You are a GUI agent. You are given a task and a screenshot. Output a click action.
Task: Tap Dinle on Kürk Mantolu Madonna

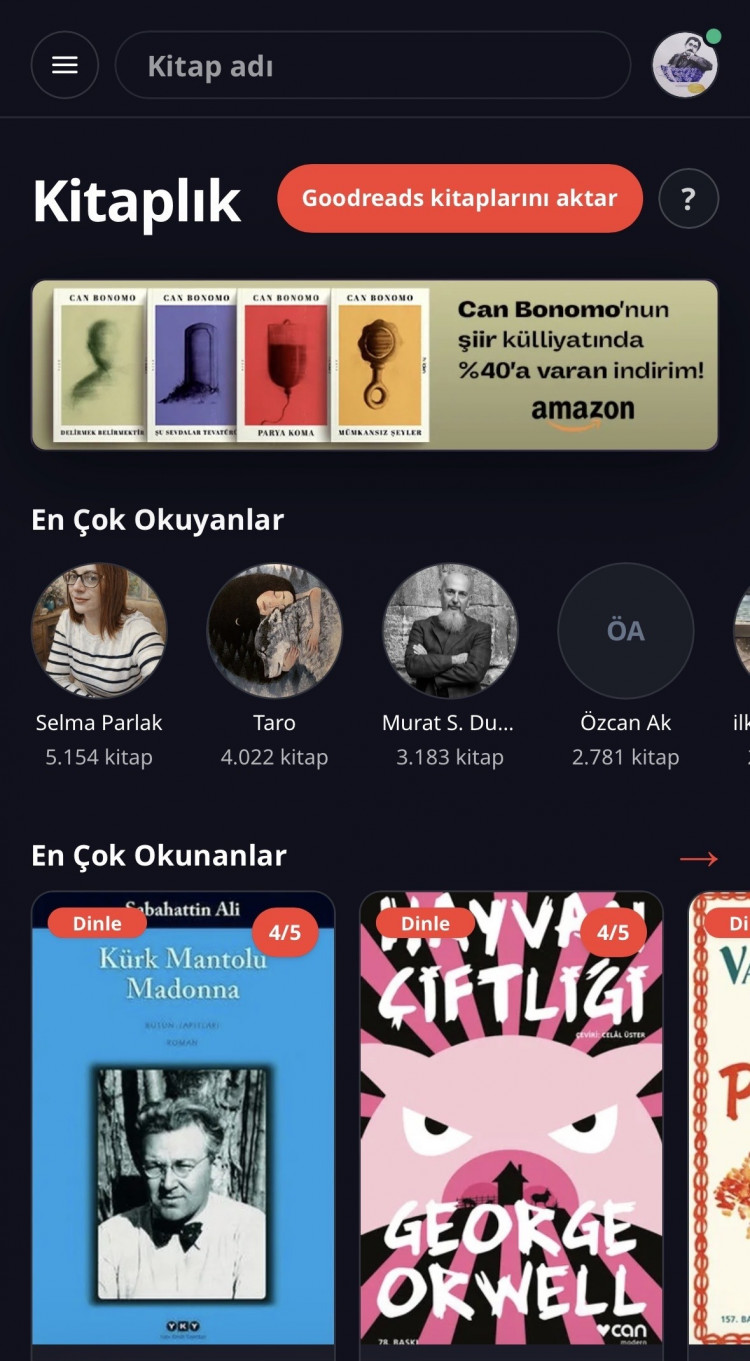tap(97, 924)
